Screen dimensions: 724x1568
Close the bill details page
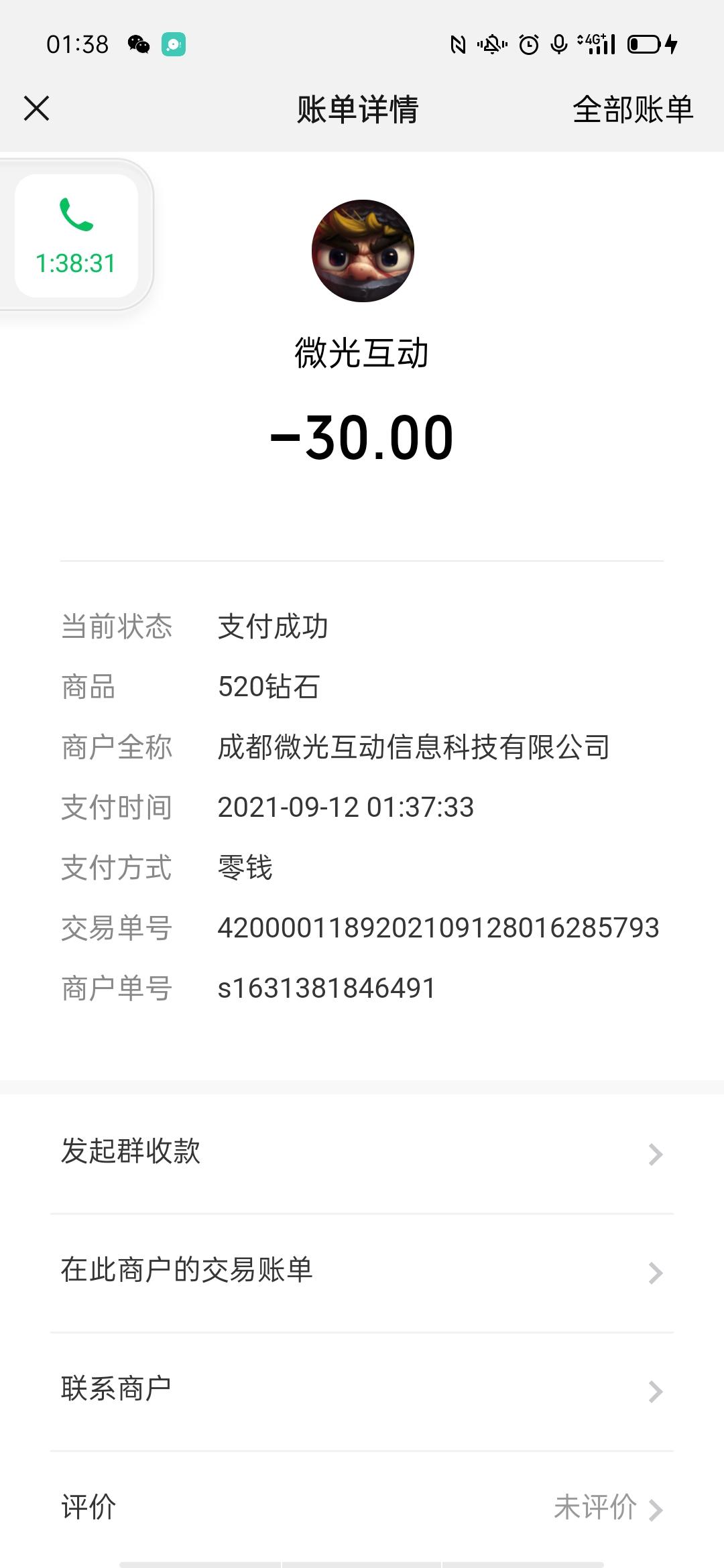[36, 109]
